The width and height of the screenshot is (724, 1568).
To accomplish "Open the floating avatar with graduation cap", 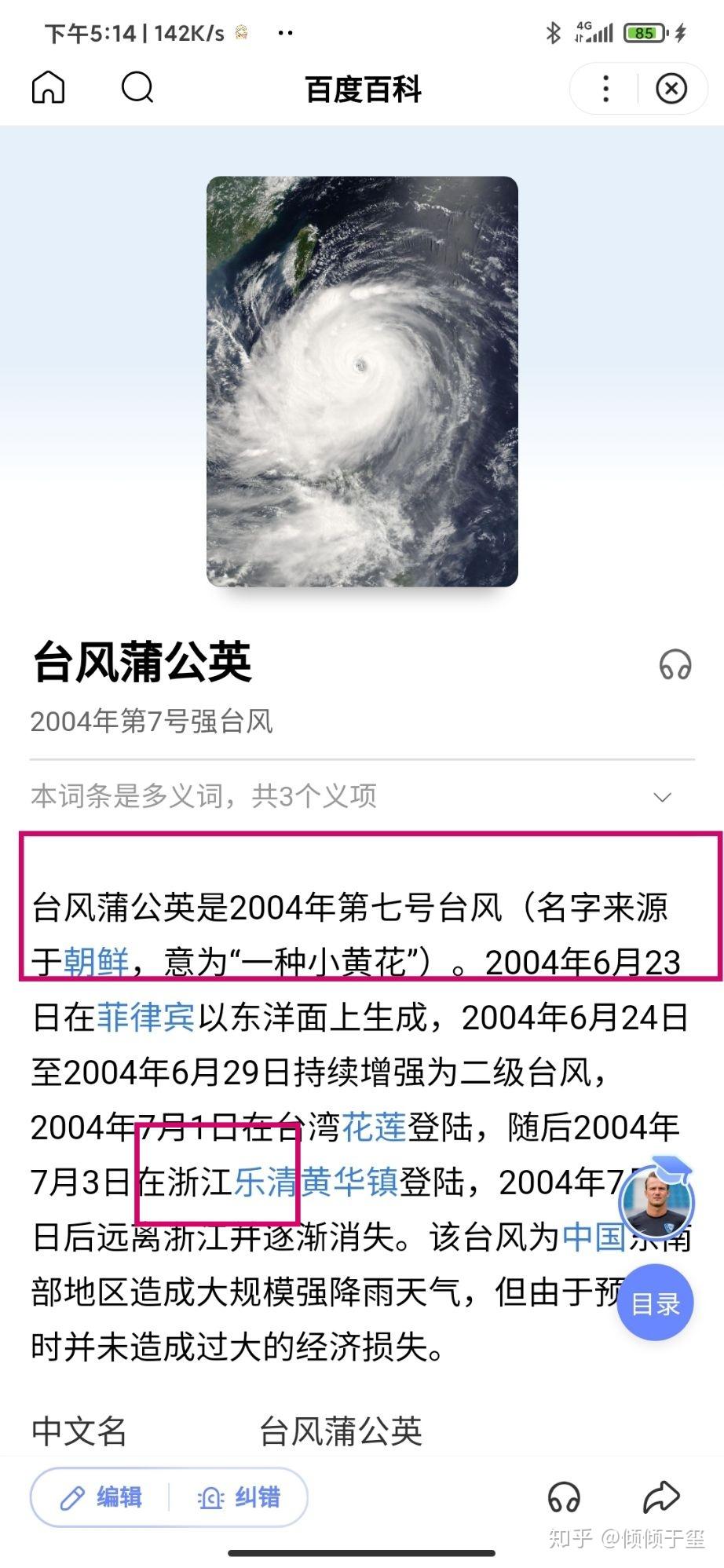I will pos(657,1201).
